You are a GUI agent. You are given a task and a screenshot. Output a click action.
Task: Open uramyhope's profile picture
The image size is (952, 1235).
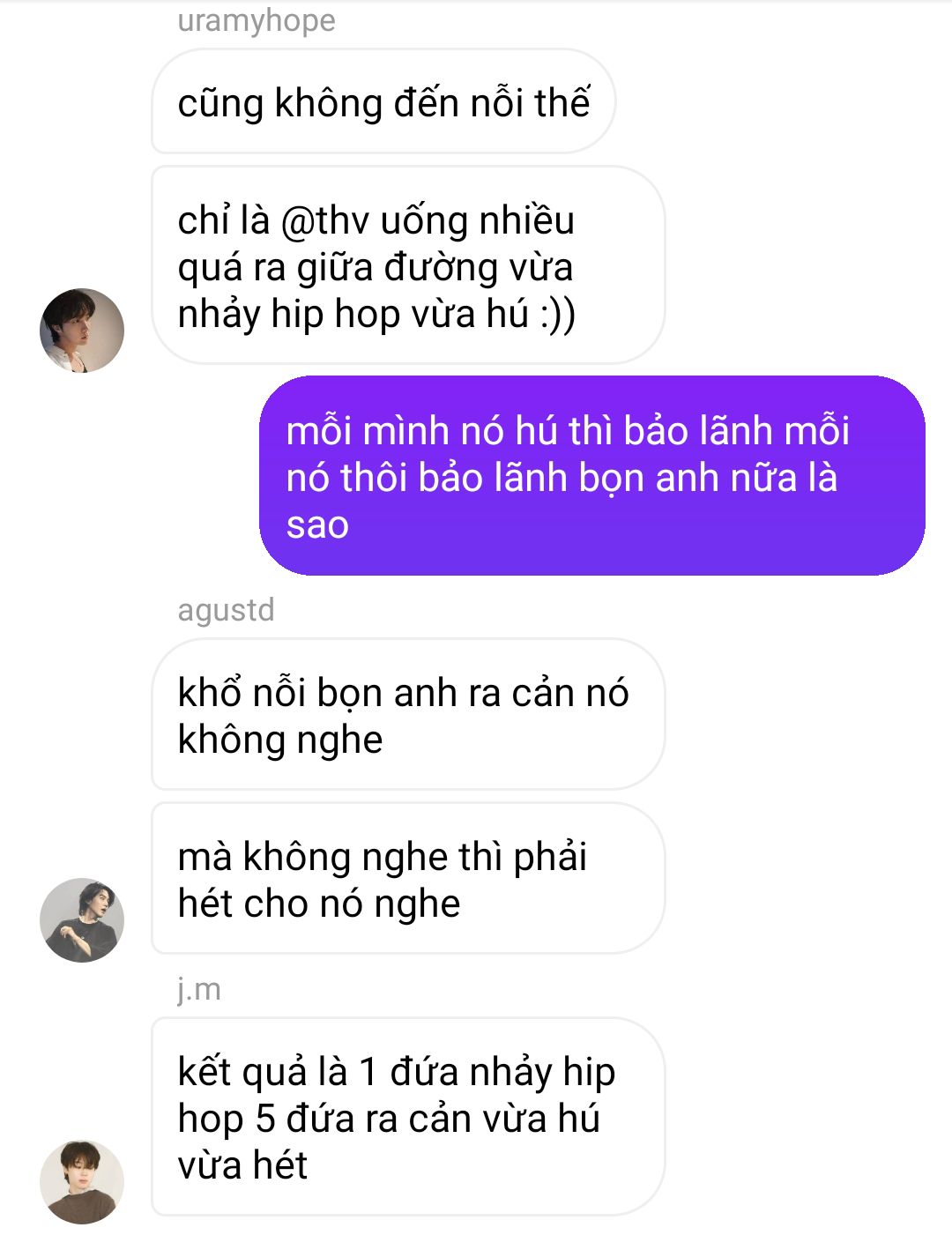point(82,331)
